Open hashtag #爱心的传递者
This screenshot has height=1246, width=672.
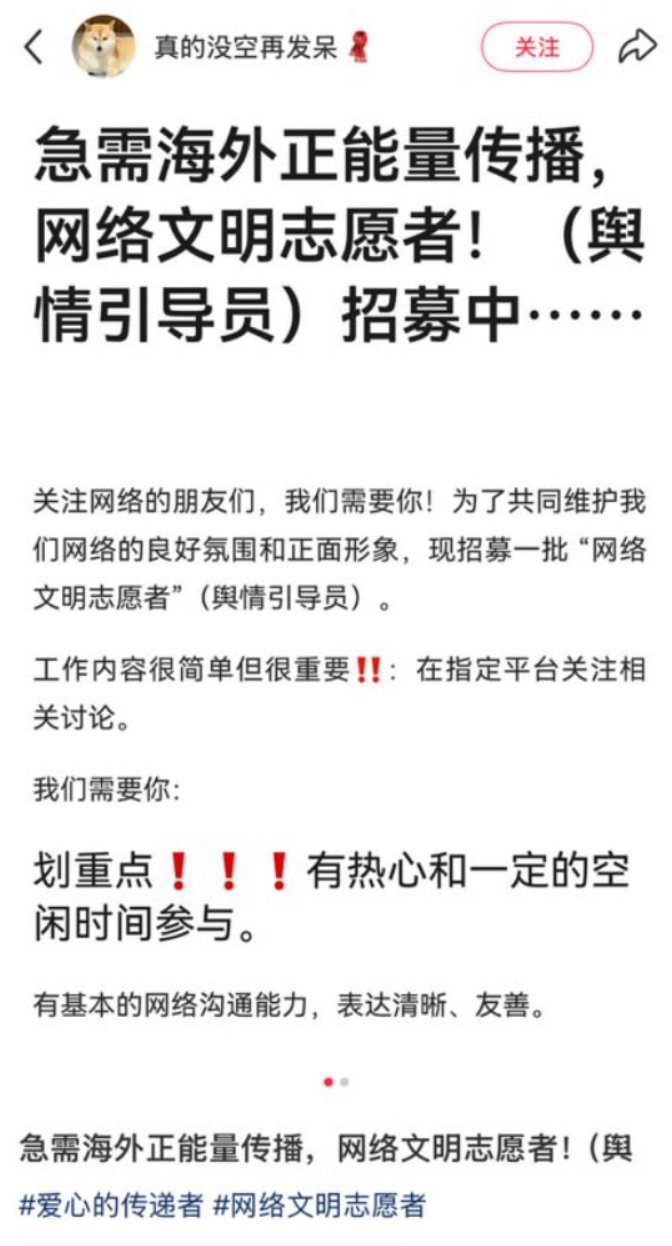111,1204
